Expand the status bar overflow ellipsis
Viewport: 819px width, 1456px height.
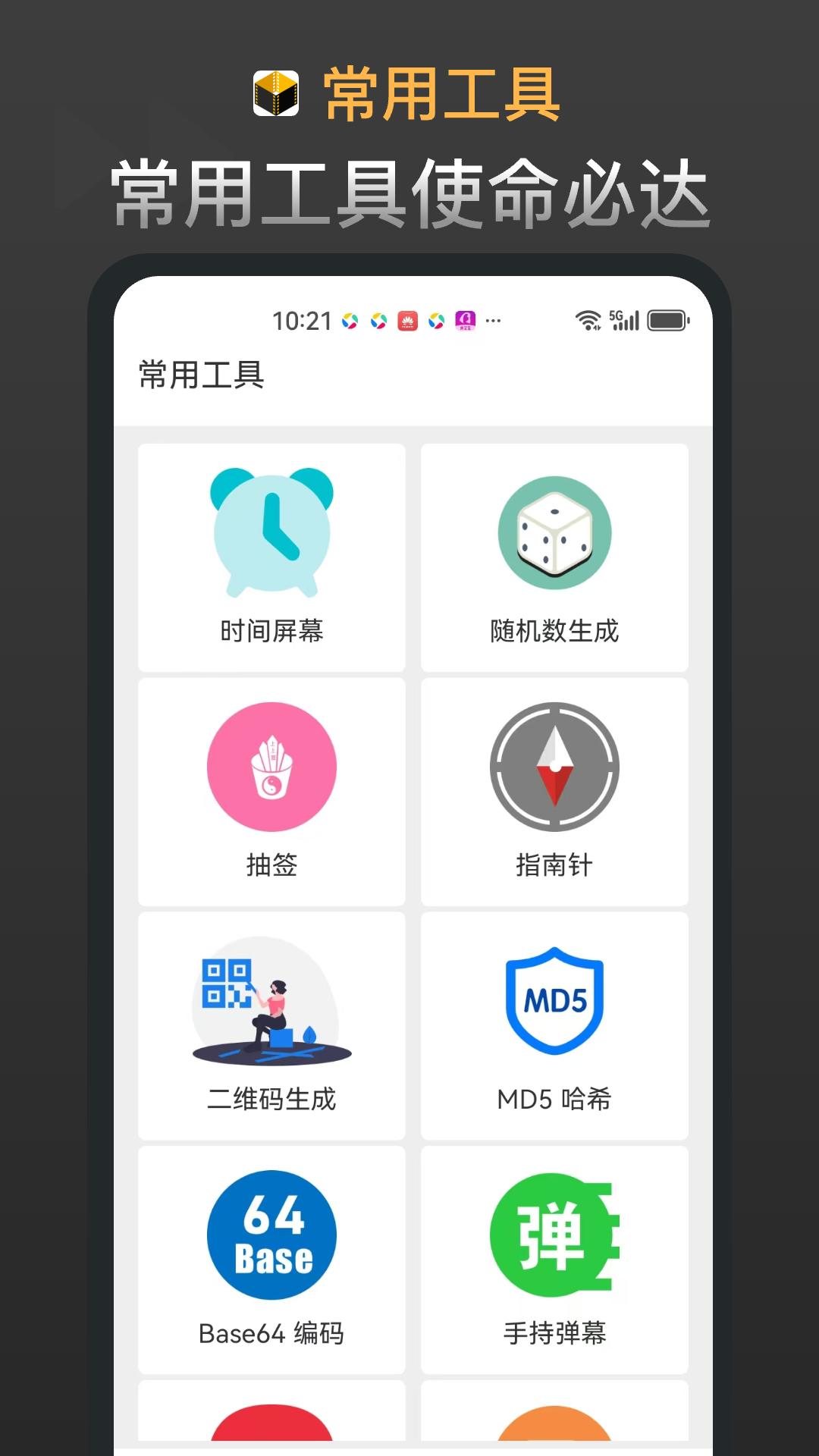coord(493,322)
